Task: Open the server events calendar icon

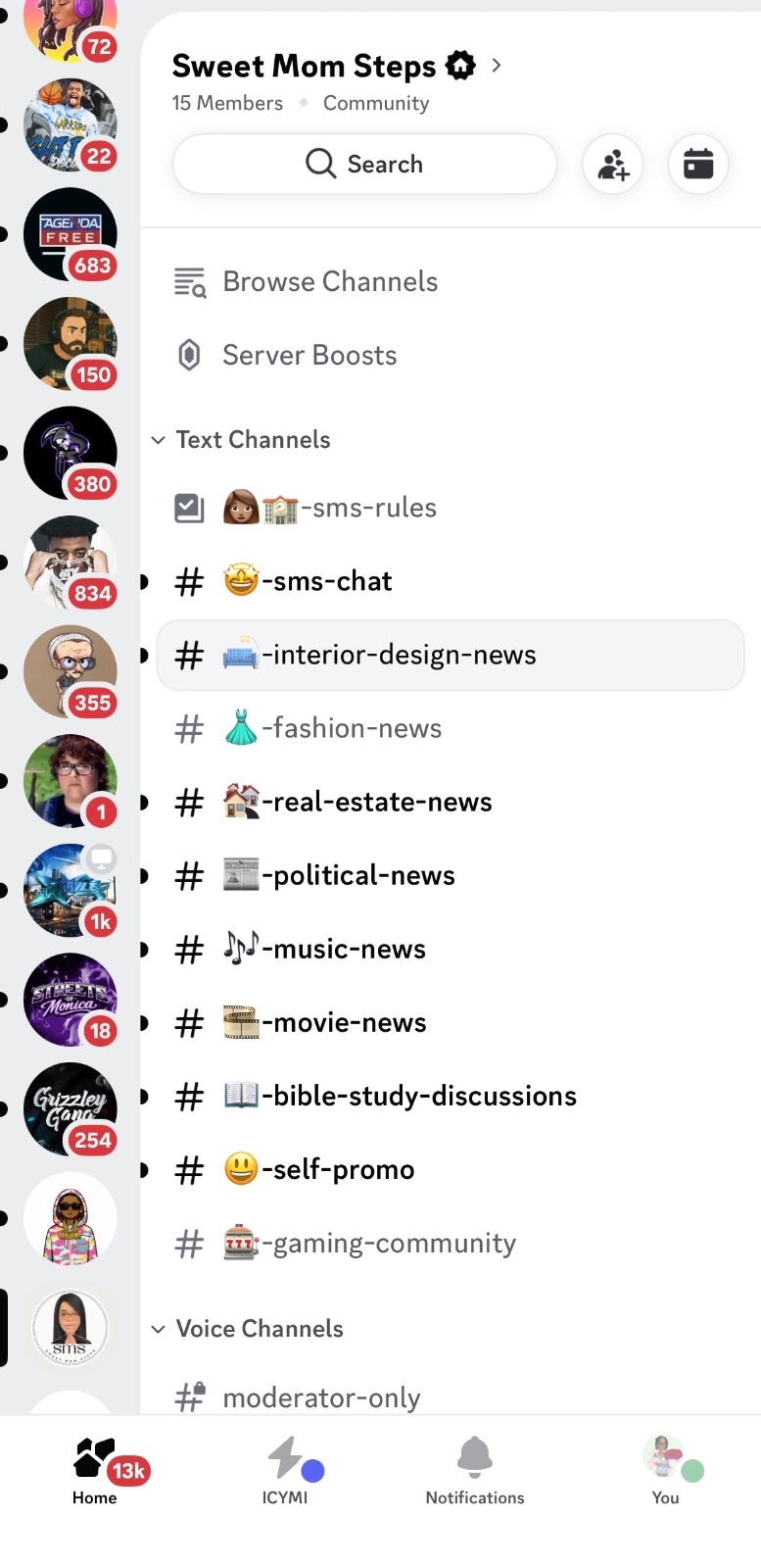Action: tap(698, 165)
